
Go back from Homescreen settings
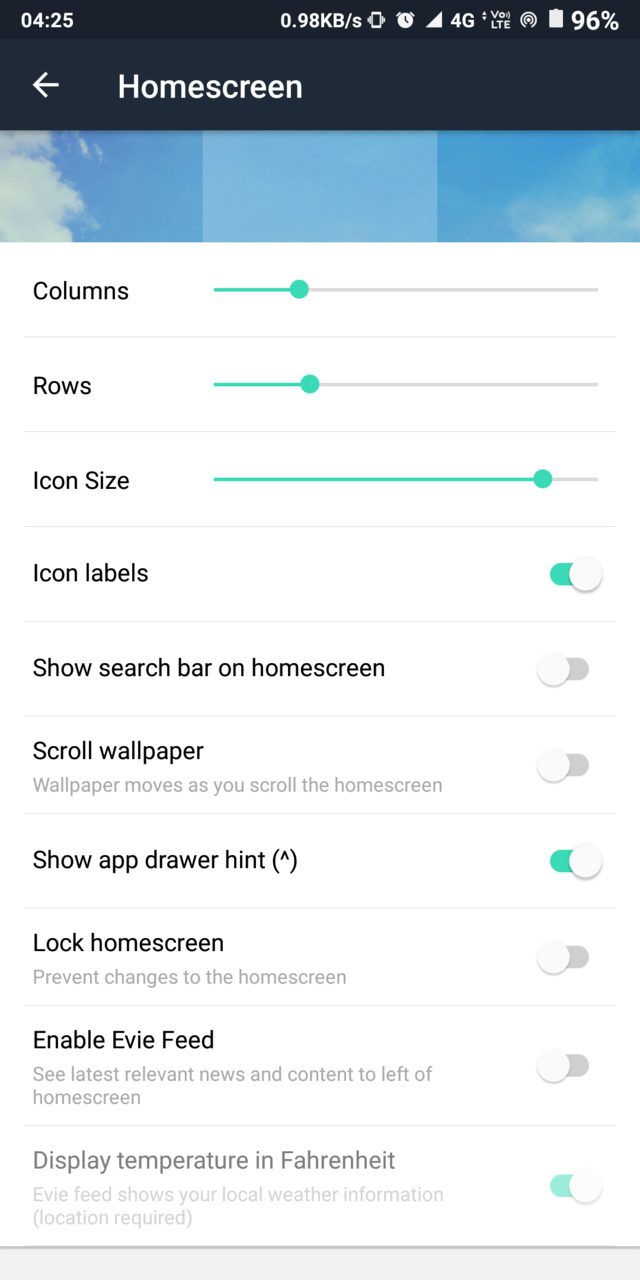(x=46, y=86)
